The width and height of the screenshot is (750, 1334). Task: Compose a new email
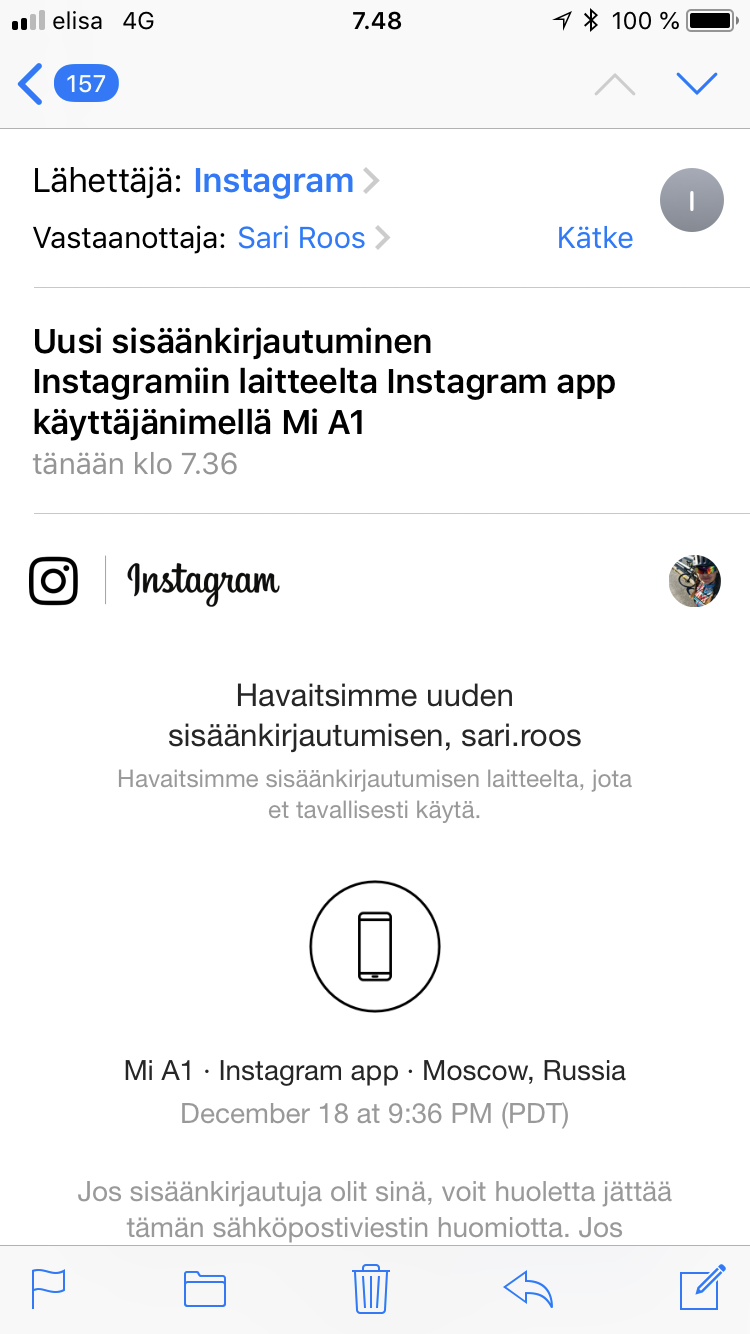(x=702, y=1288)
